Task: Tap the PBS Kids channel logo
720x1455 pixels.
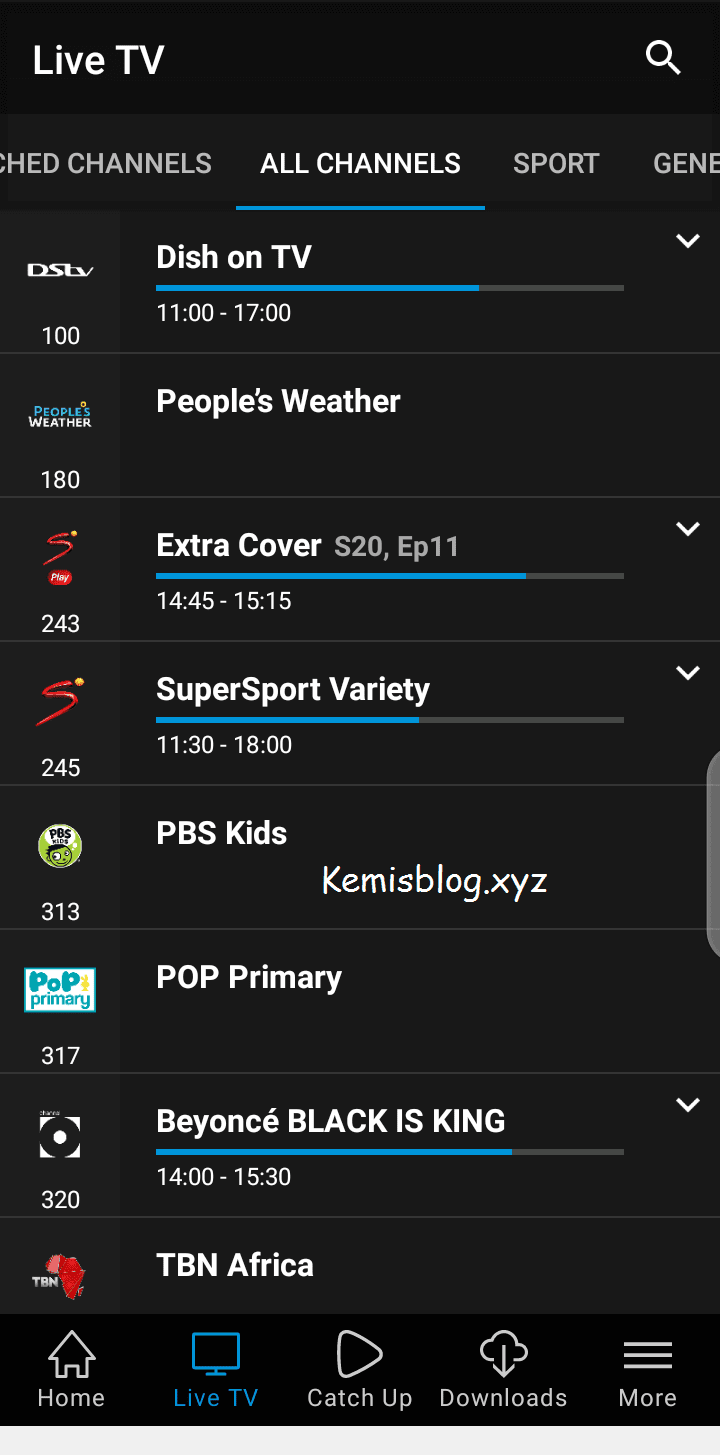Action: coord(59,845)
